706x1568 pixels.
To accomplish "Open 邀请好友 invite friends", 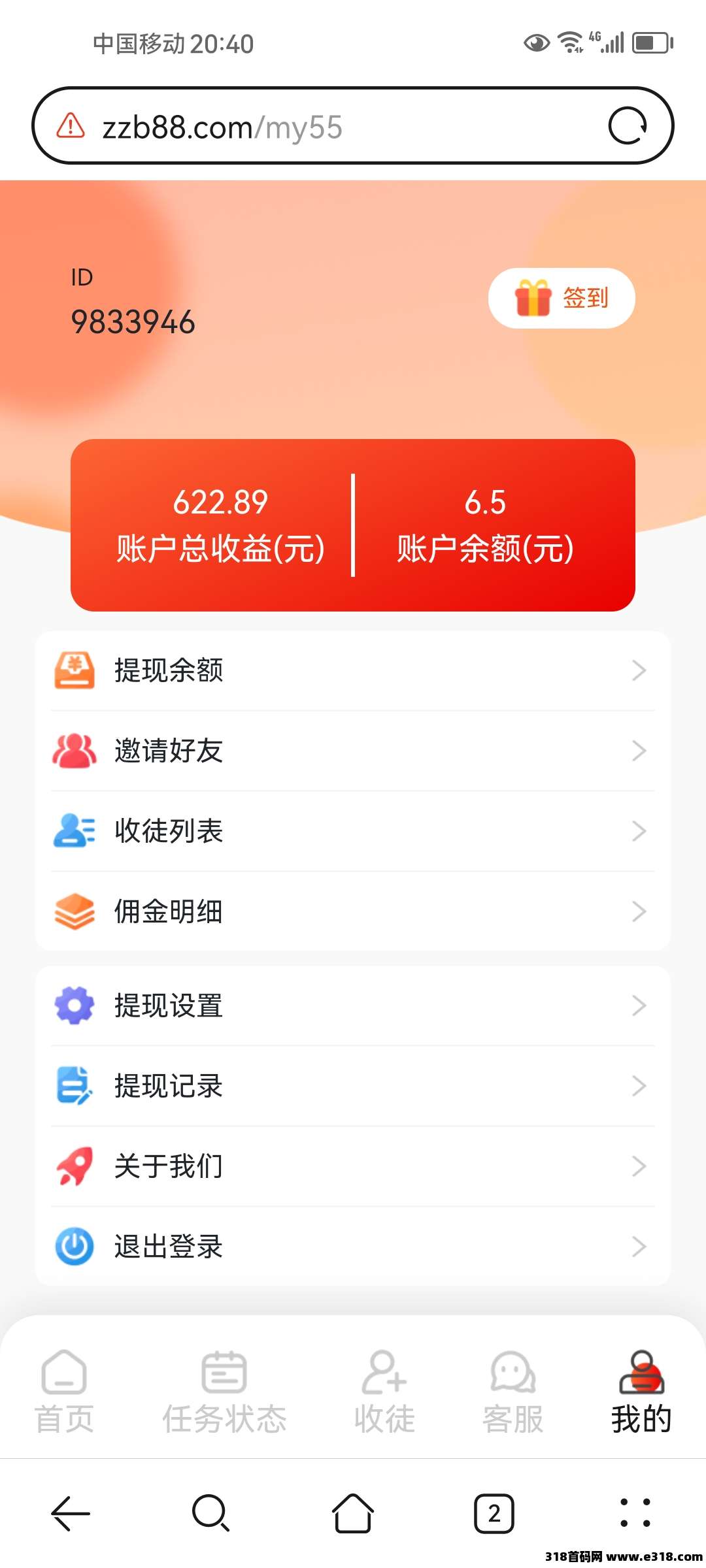I will click(x=353, y=751).
